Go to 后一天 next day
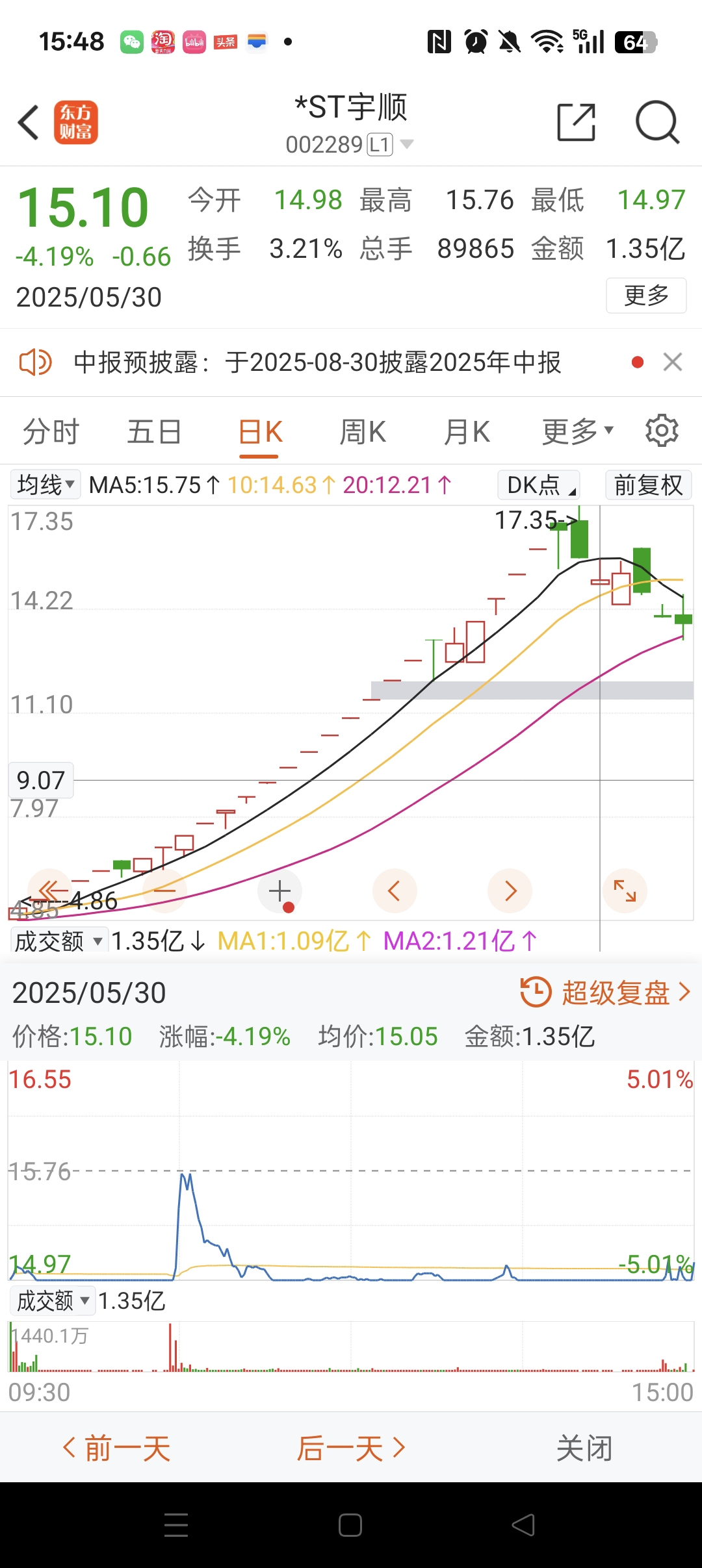 point(351,1448)
